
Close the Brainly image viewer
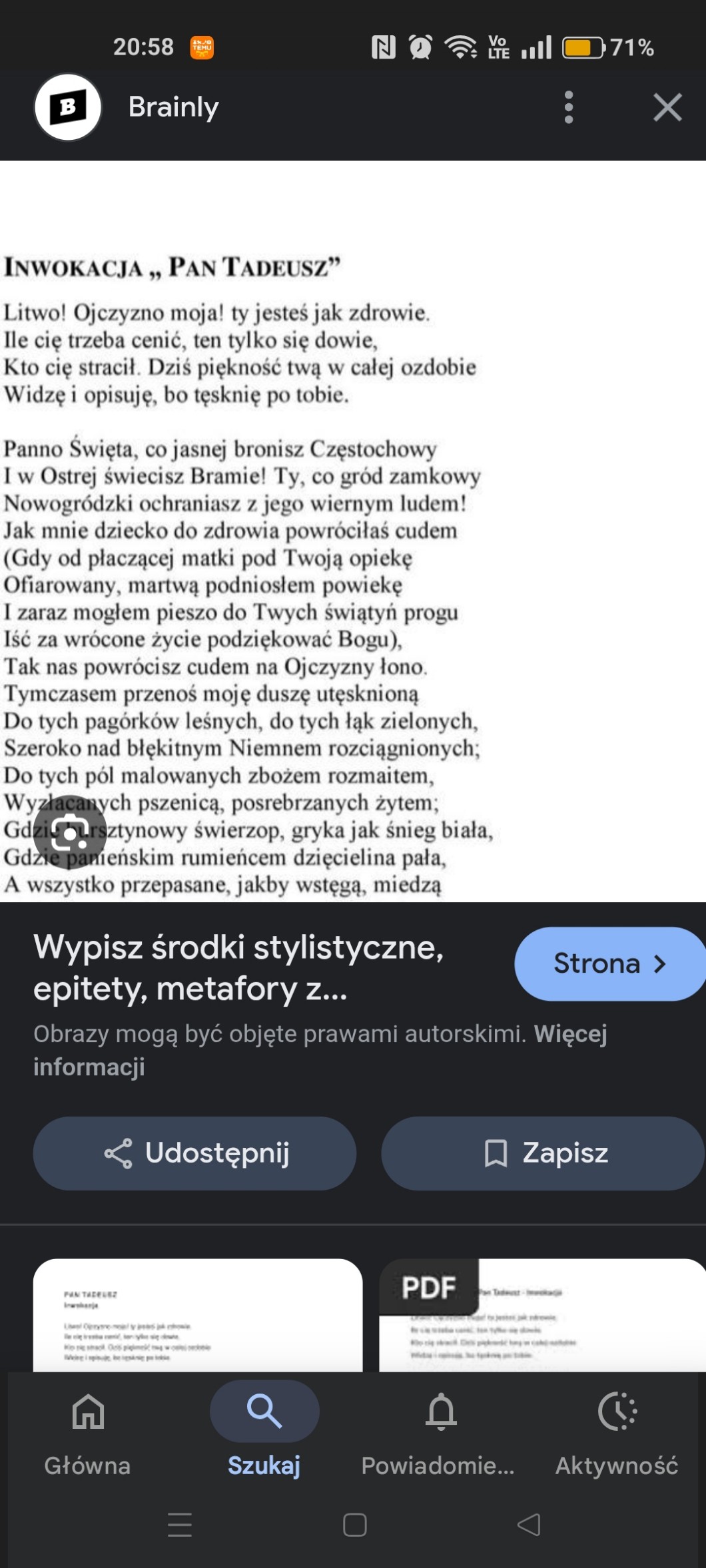point(667,107)
